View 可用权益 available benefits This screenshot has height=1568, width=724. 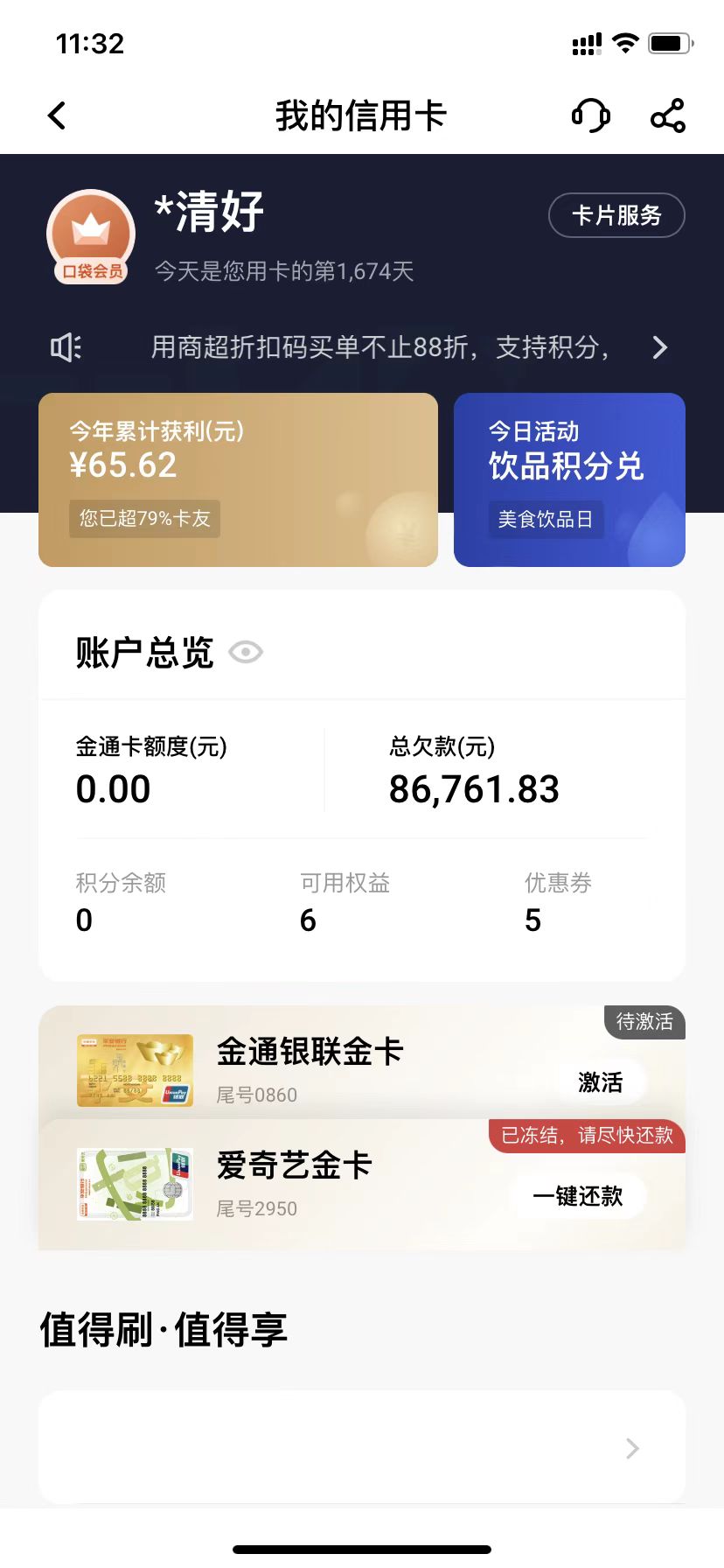tap(345, 903)
